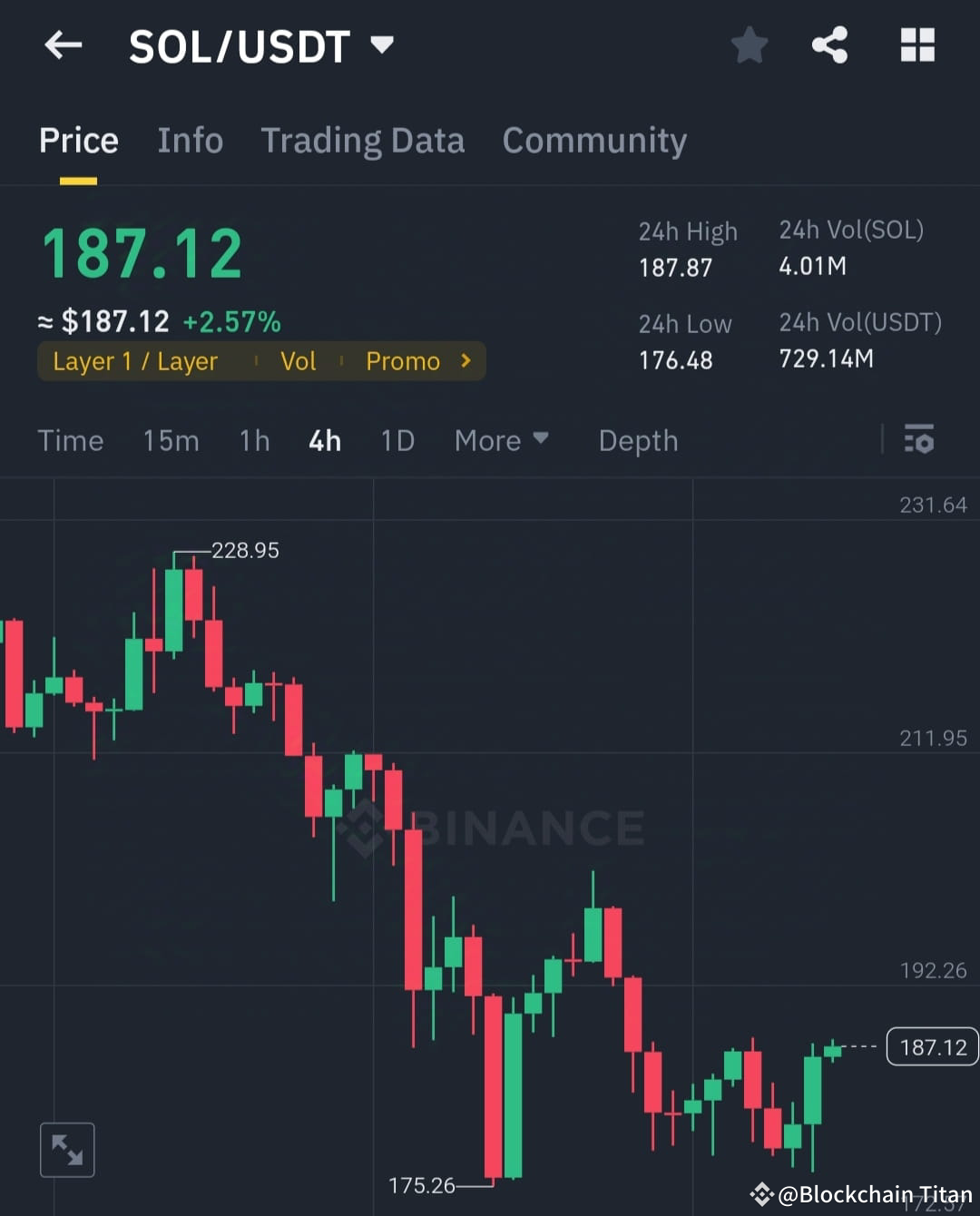This screenshot has height=1216, width=980.
Task: Open the markets grid icon at top right
Action: [916, 45]
